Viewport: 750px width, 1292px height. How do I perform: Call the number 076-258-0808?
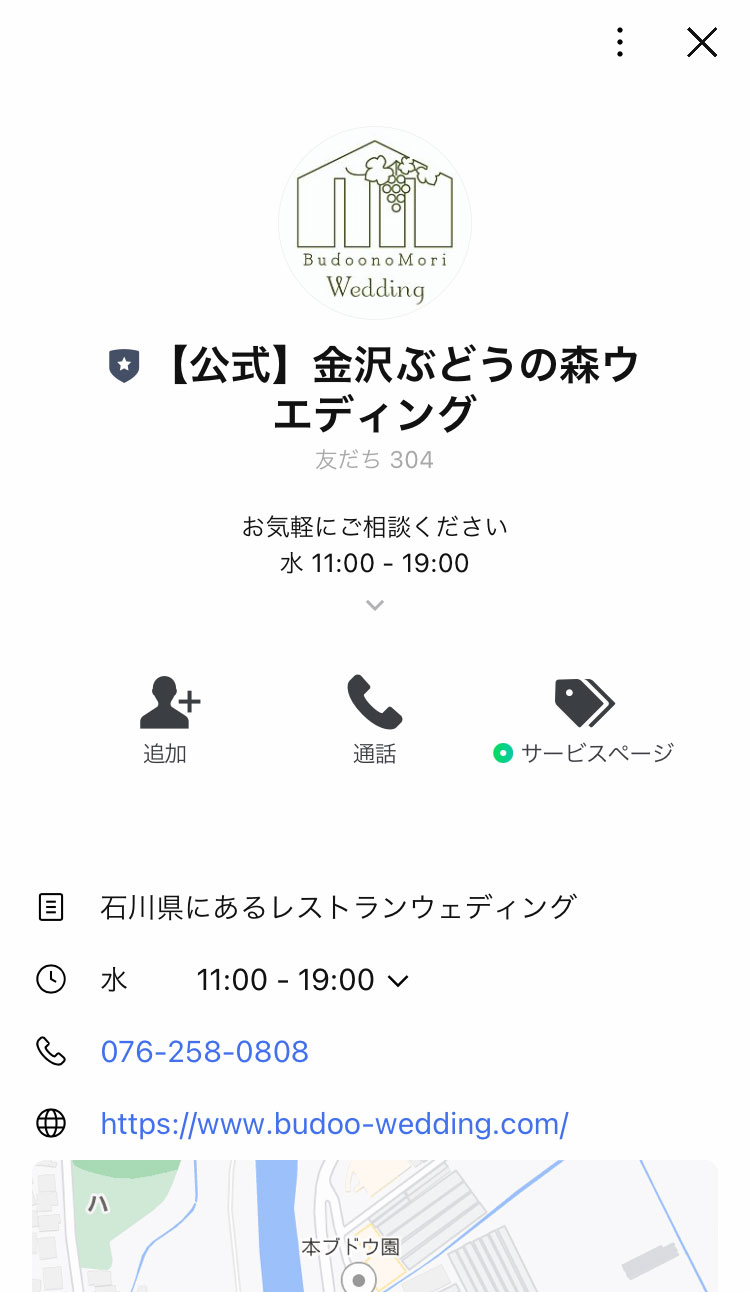coord(205,1052)
